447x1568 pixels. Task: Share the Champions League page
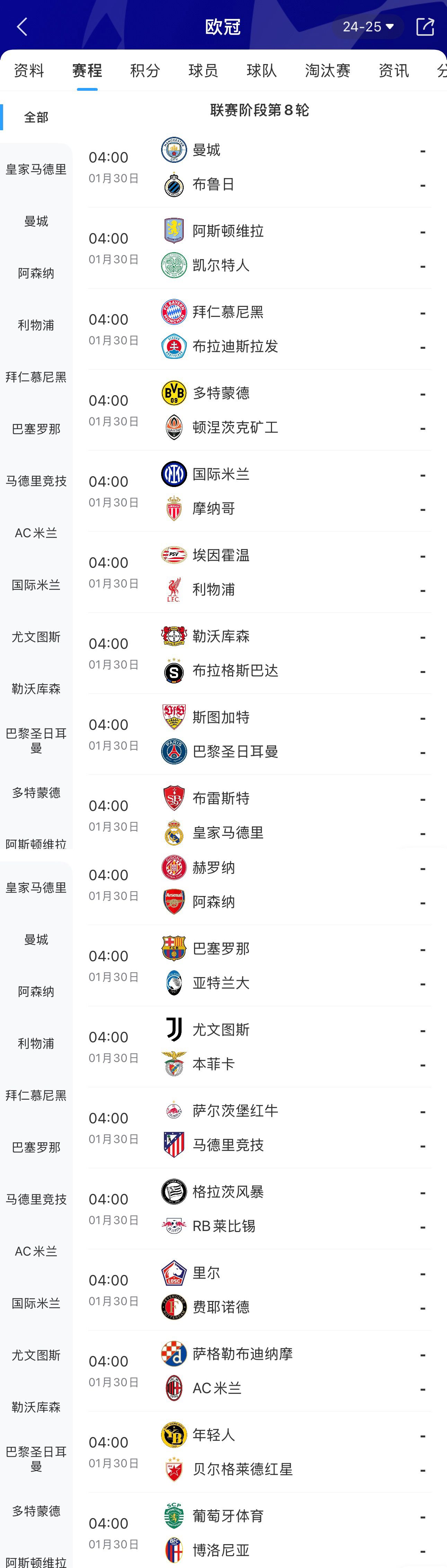click(x=424, y=27)
